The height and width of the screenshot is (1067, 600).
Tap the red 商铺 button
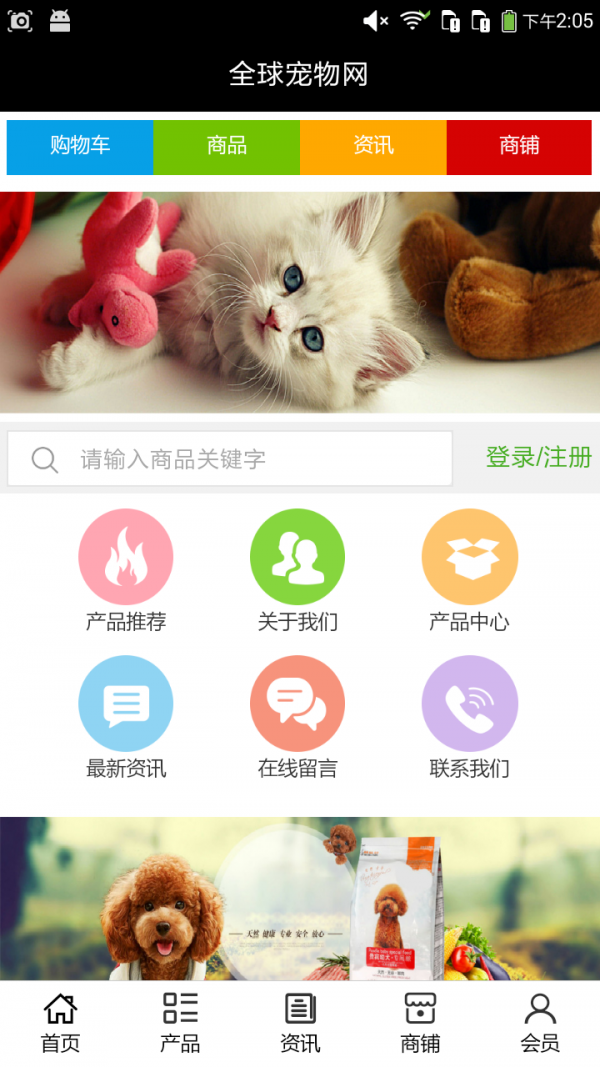coord(519,147)
